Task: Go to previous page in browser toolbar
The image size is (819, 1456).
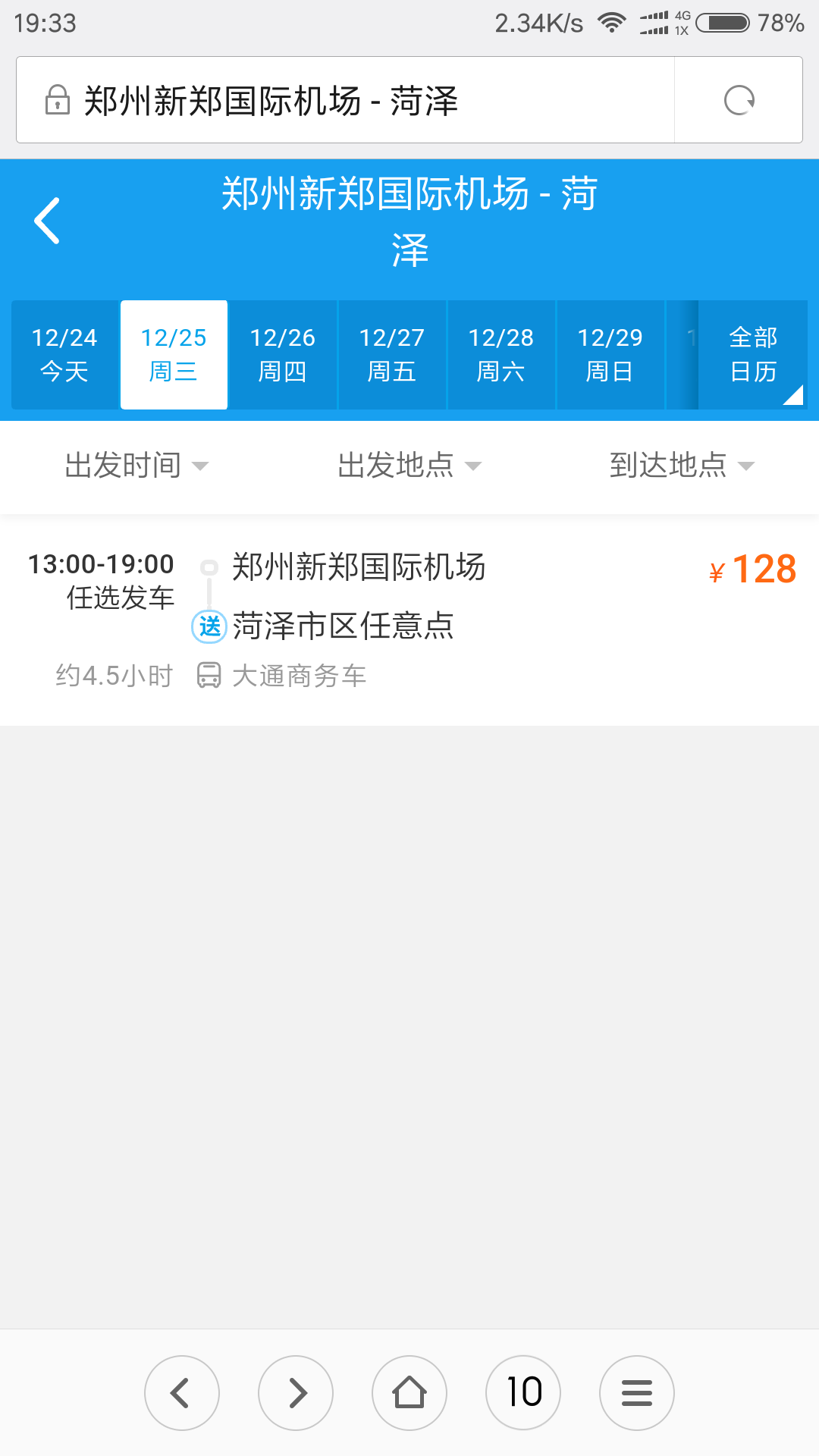Action: (x=182, y=1393)
